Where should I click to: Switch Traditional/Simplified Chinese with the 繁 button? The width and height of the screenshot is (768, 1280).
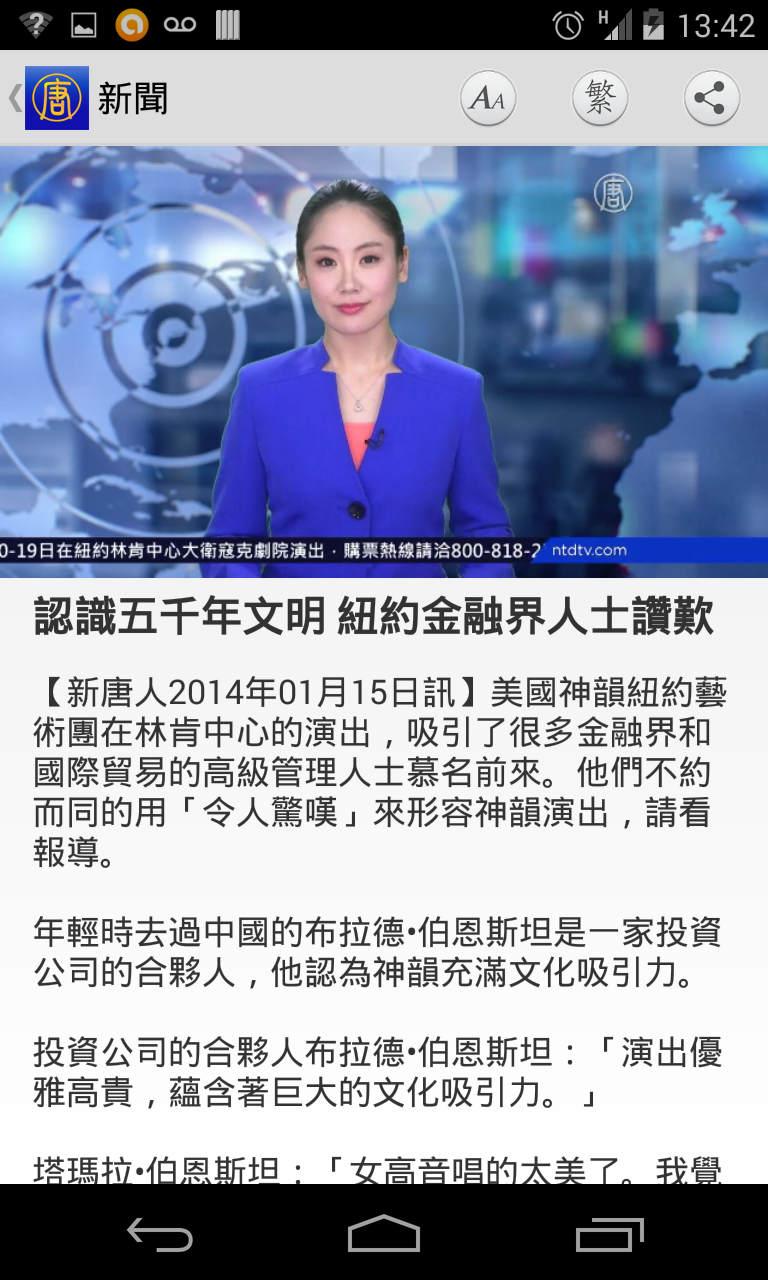[599, 98]
